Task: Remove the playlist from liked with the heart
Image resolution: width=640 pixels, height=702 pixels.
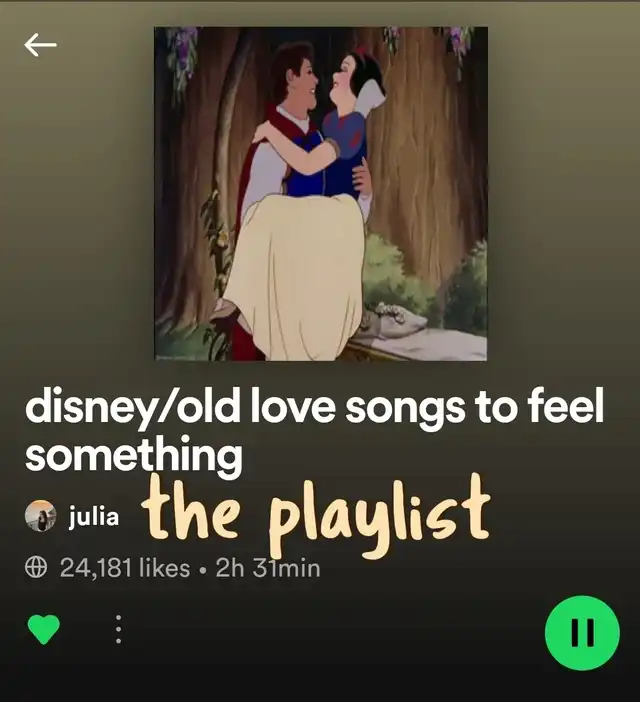Action: 43,629
